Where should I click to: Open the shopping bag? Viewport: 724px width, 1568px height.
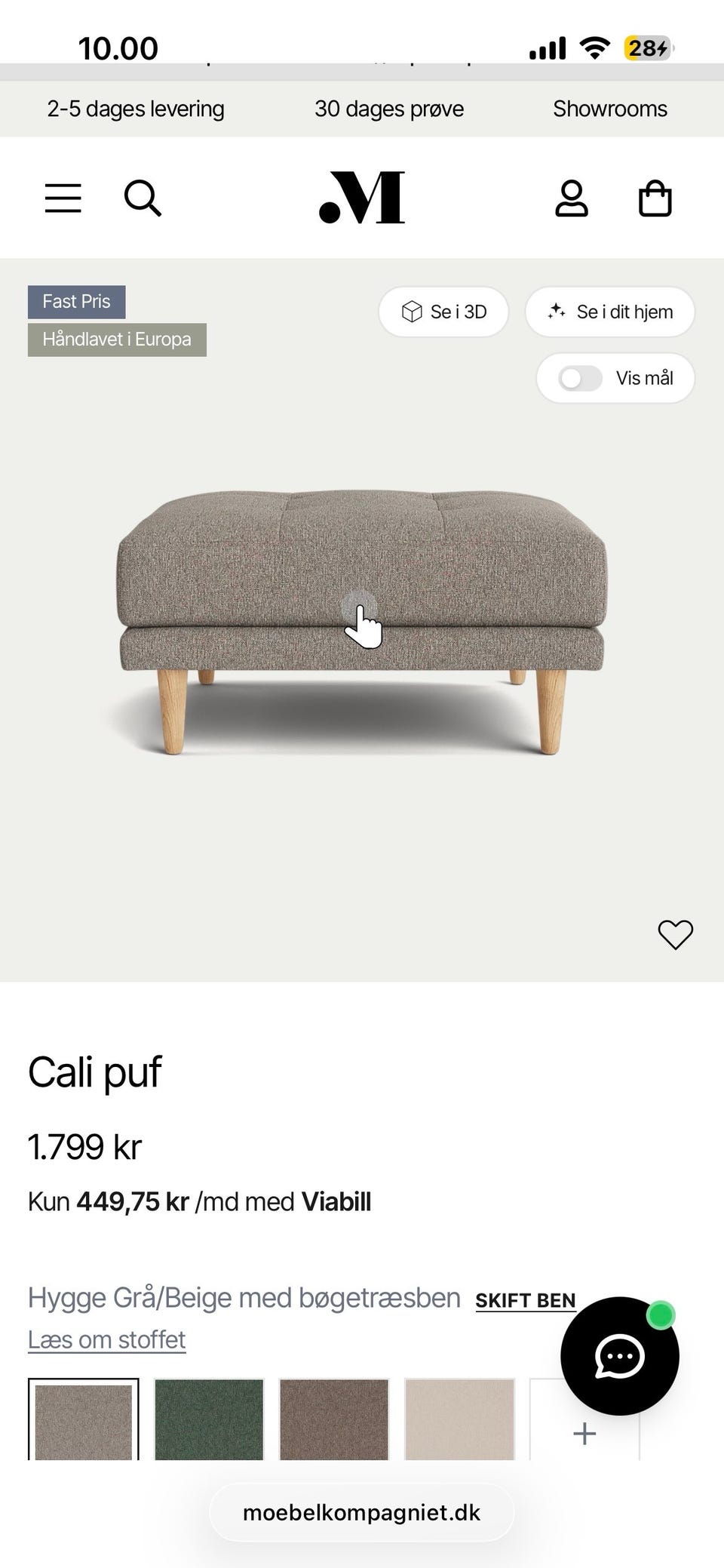pos(655,198)
